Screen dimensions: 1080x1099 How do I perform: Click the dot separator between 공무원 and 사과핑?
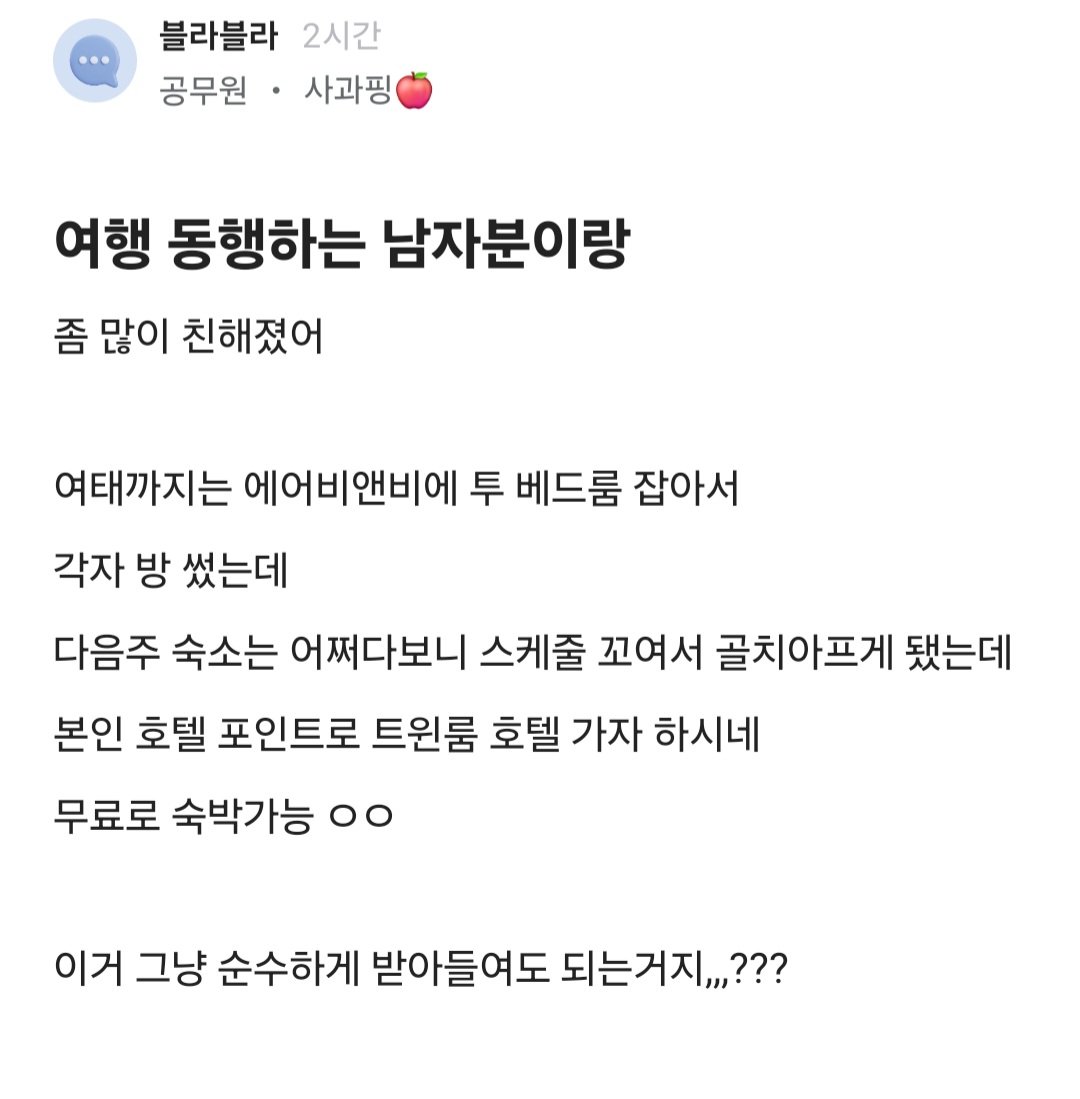tap(275, 90)
